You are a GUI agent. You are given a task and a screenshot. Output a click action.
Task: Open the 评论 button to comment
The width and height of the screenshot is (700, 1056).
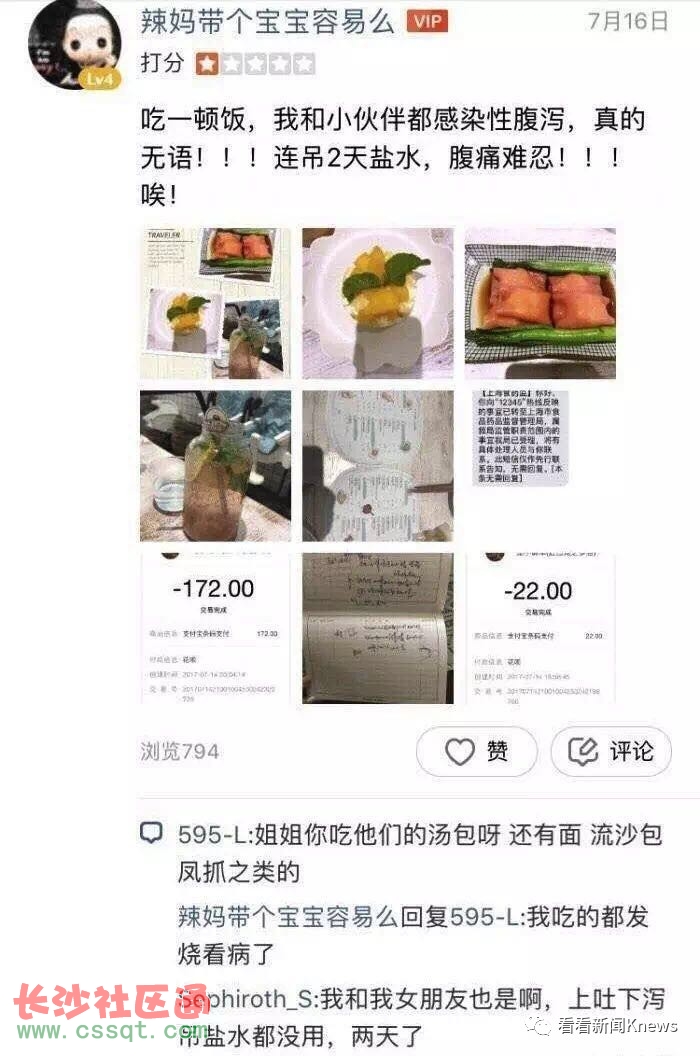click(610, 752)
